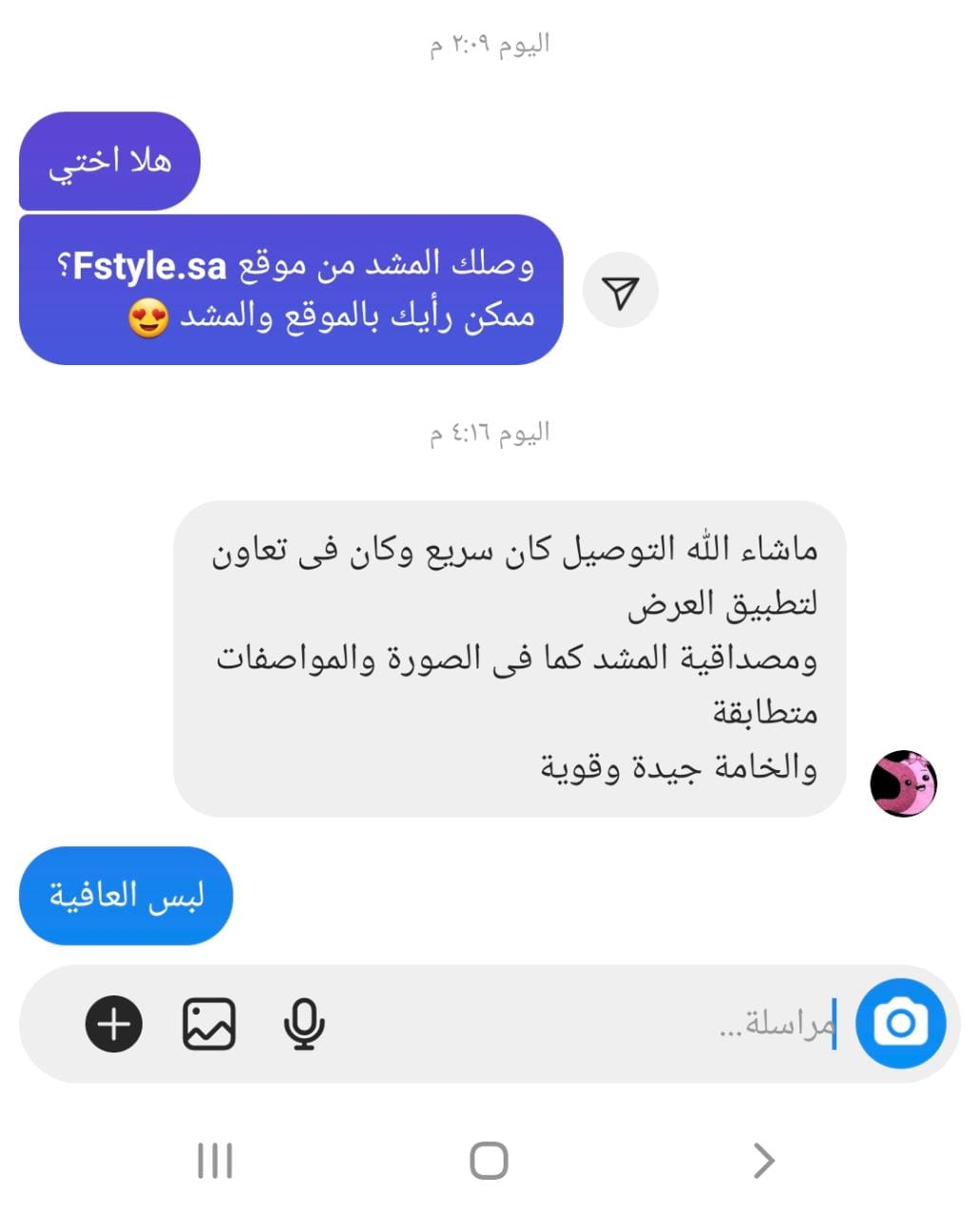The image size is (980, 1217).
Task: Tap the share arrow beside the Fstyle.sa message
Action: tap(621, 291)
